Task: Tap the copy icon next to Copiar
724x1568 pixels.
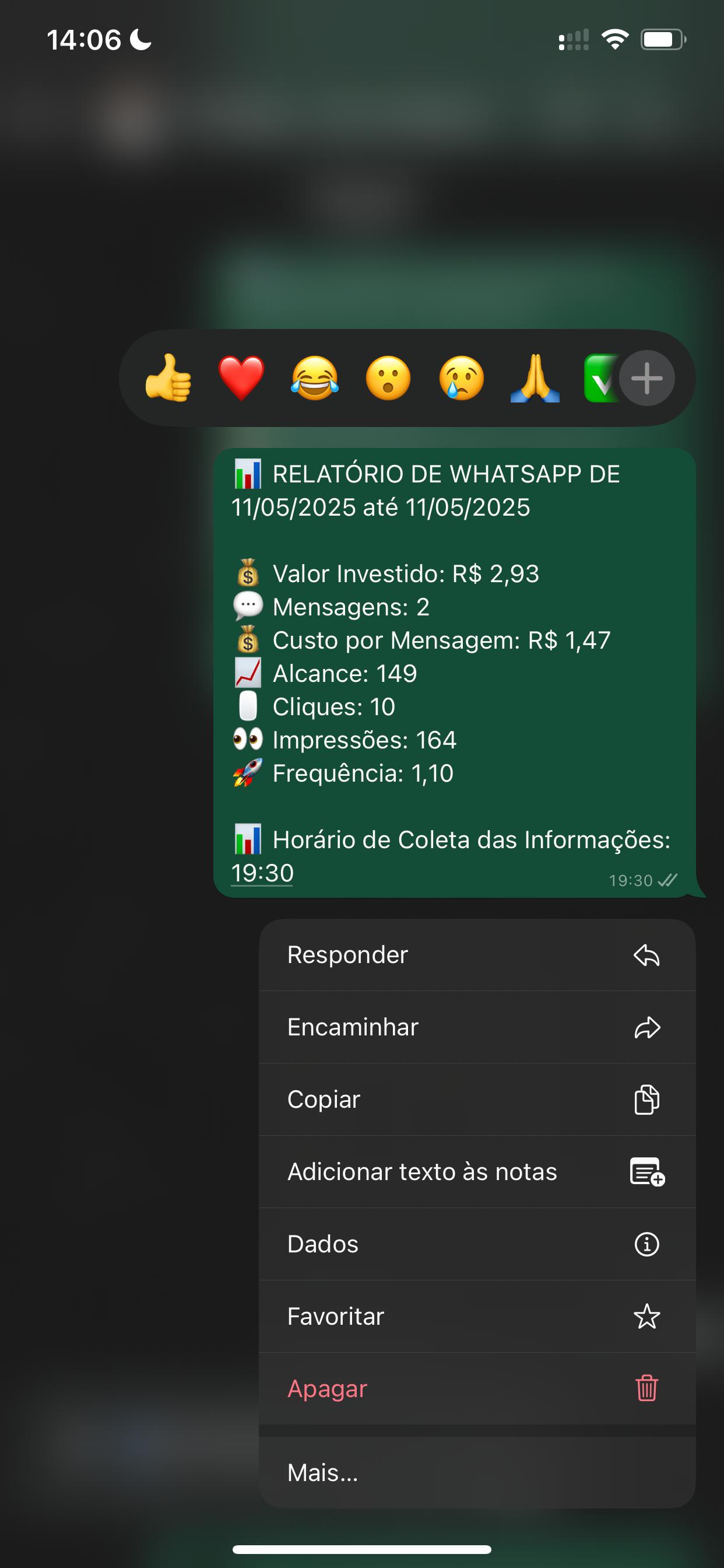Action: [x=646, y=1098]
